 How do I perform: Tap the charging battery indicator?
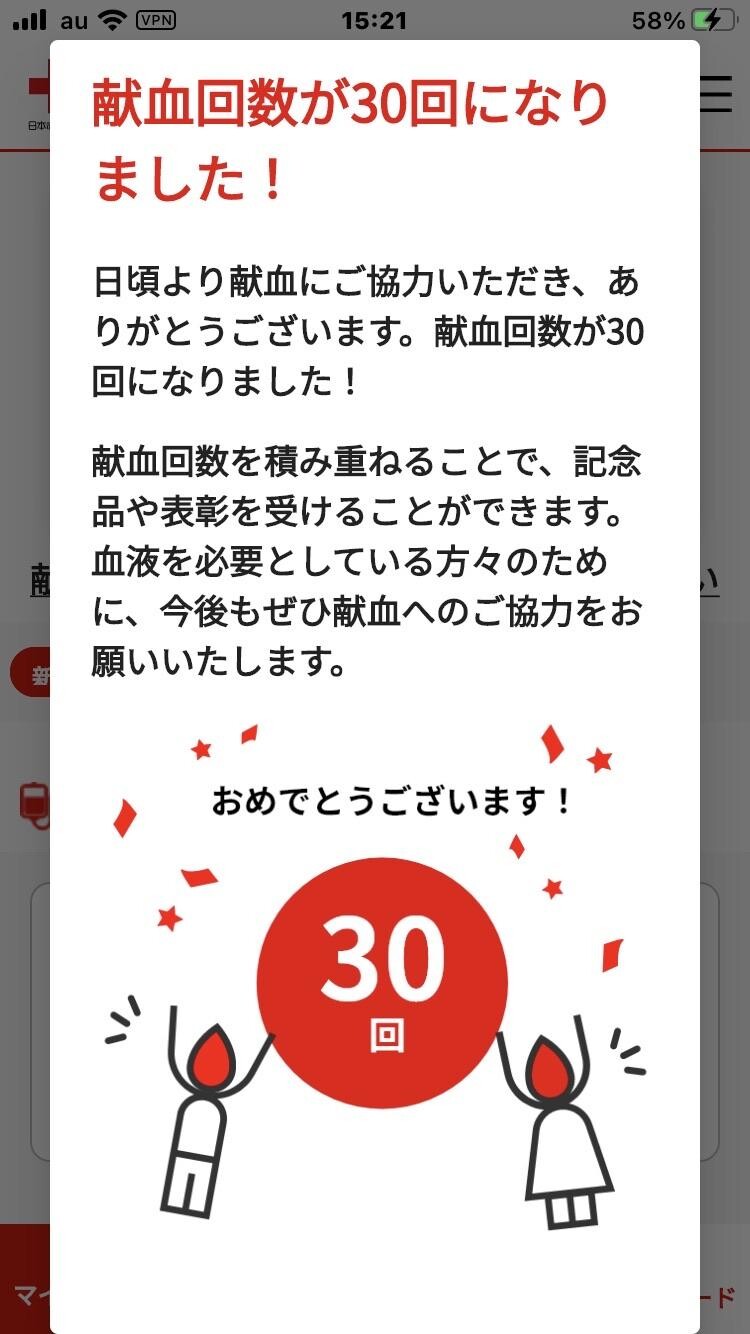tap(711, 18)
